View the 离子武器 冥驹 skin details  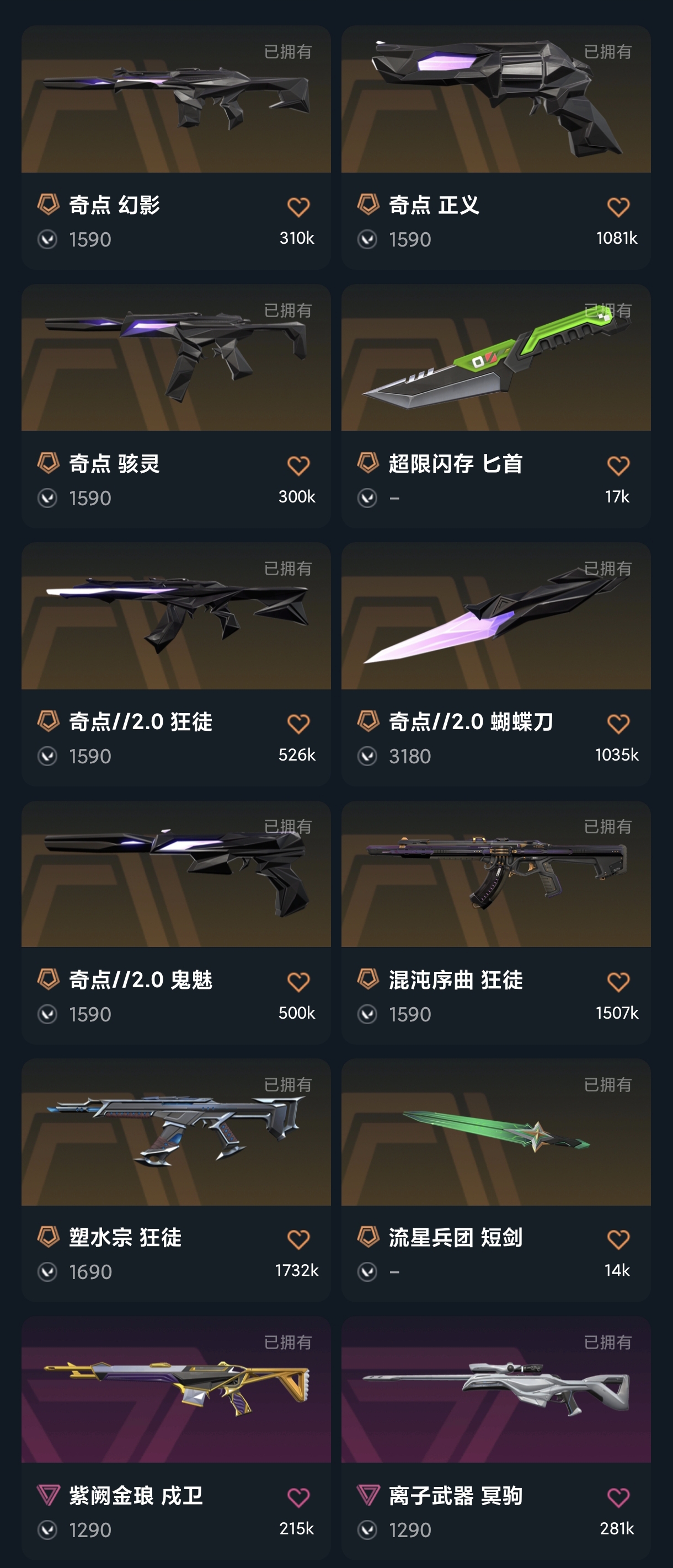pos(496,1390)
